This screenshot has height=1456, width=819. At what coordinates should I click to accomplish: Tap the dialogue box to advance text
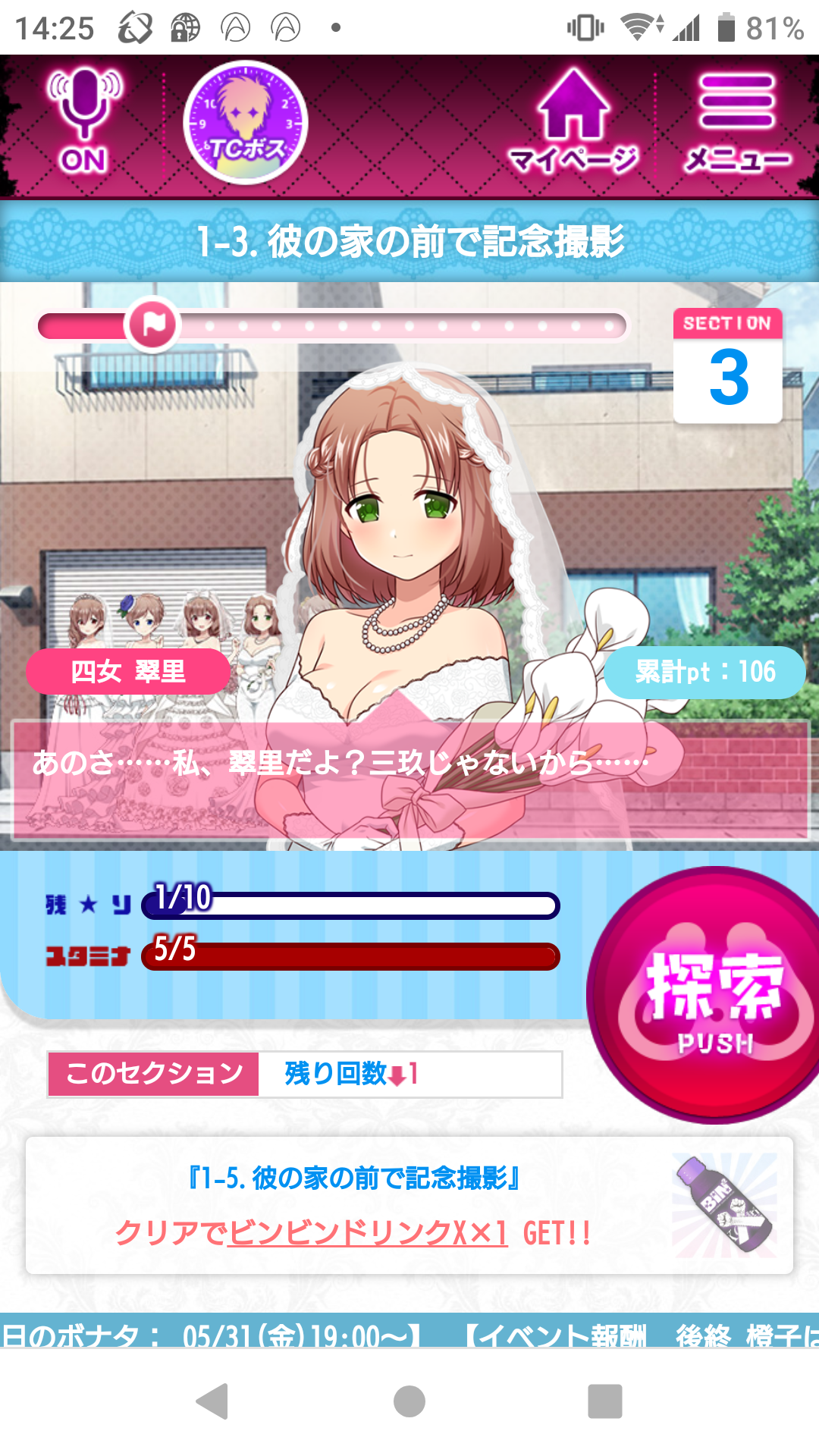[x=409, y=780]
